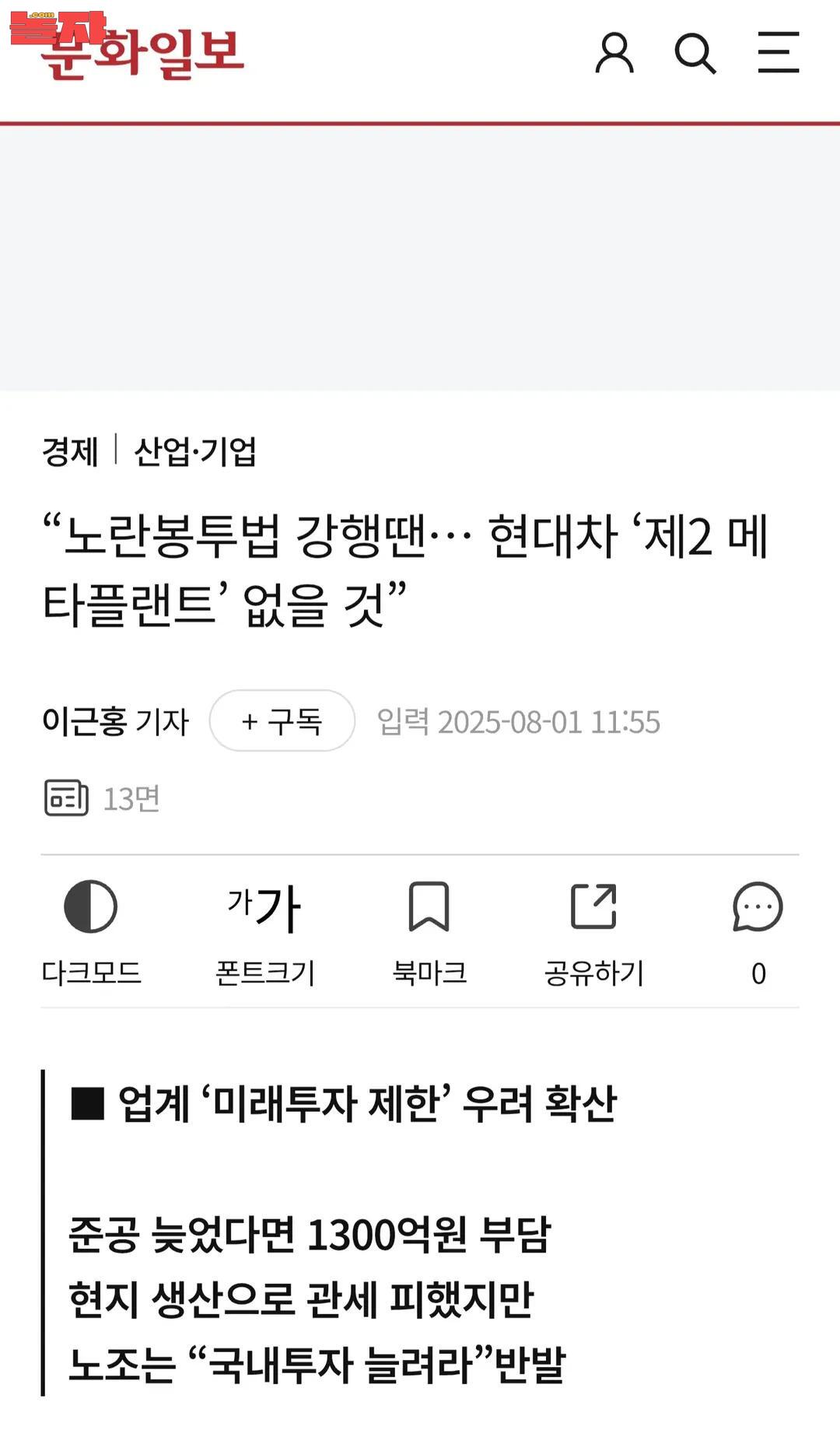The width and height of the screenshot is (840, 1437).
Task: View the 13면 newspaper page
Action: coord(103,798)
